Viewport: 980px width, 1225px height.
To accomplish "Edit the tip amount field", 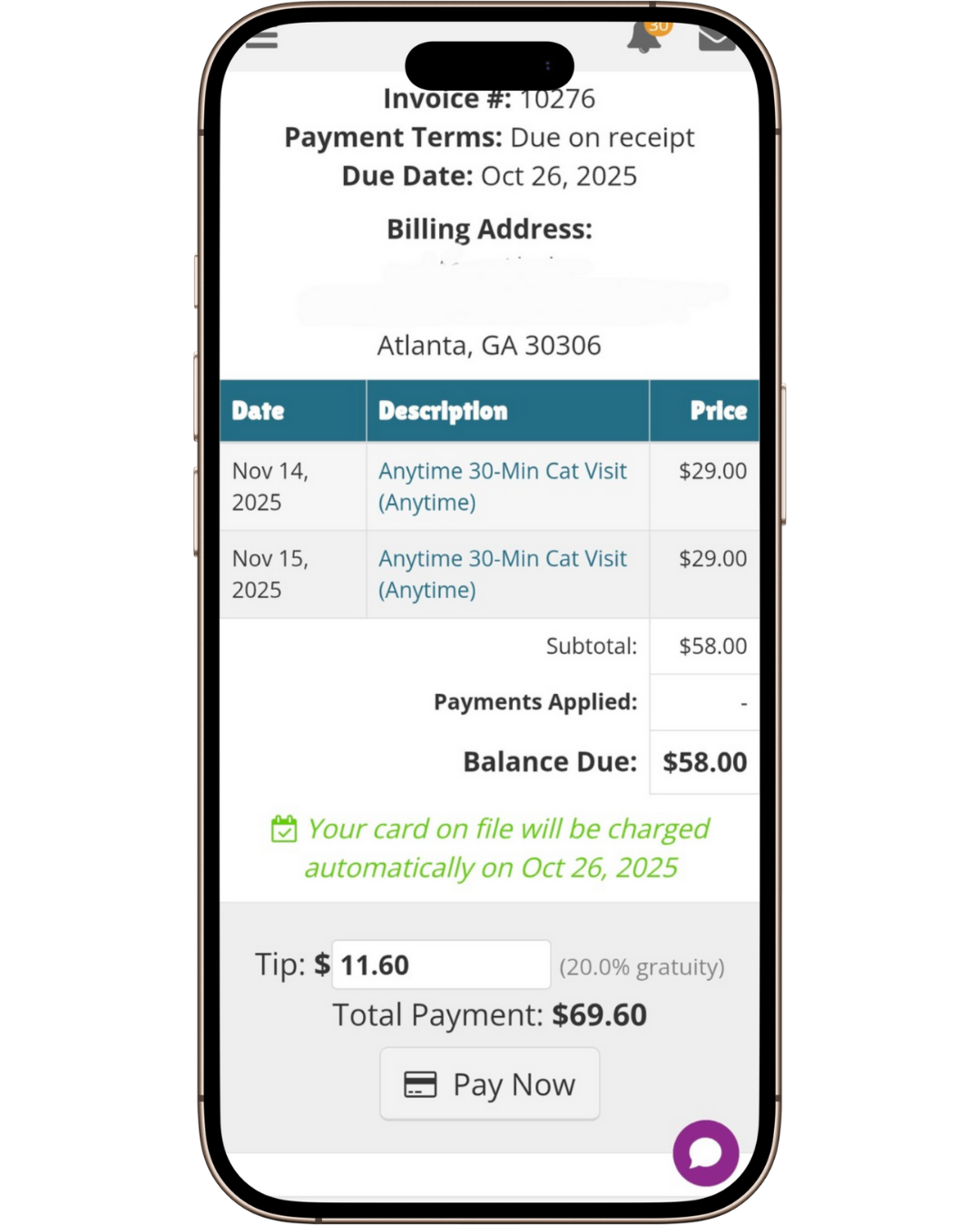I will pyautogui.click(x=441, y=965).
